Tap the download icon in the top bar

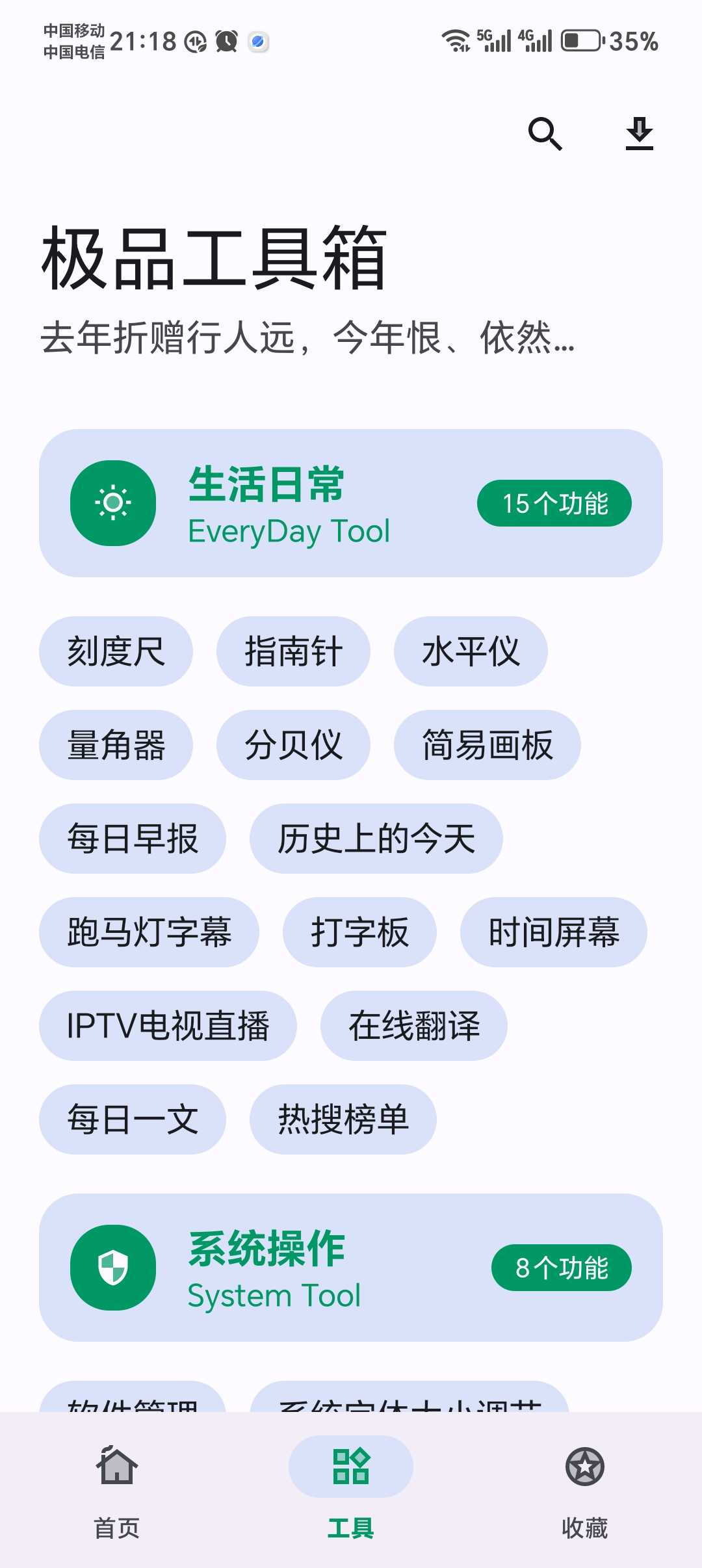[x=639, y=134]
